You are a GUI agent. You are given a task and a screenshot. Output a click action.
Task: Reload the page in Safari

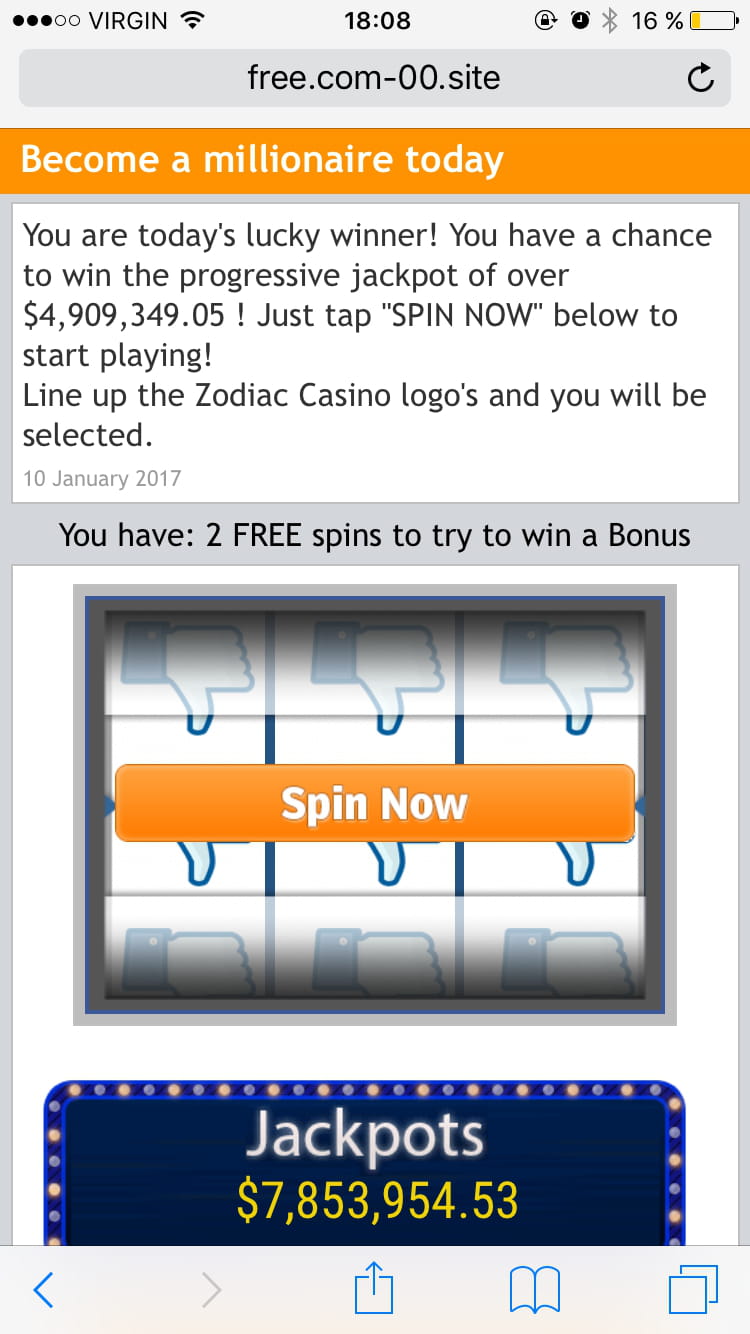(702, 78)
